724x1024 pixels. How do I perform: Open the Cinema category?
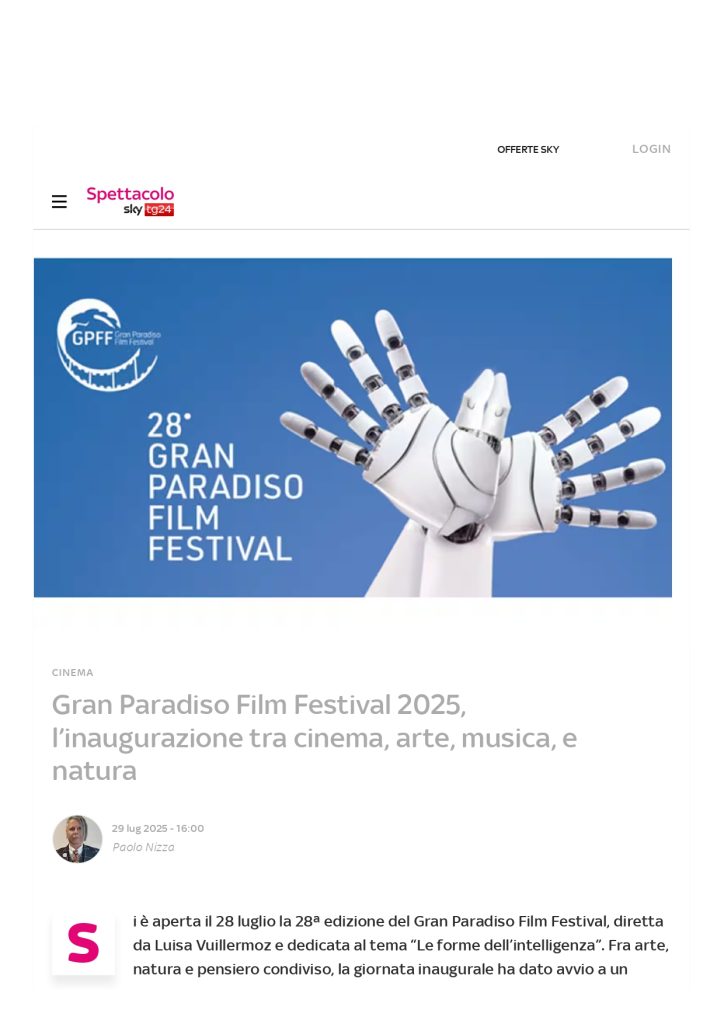[73, 673]
